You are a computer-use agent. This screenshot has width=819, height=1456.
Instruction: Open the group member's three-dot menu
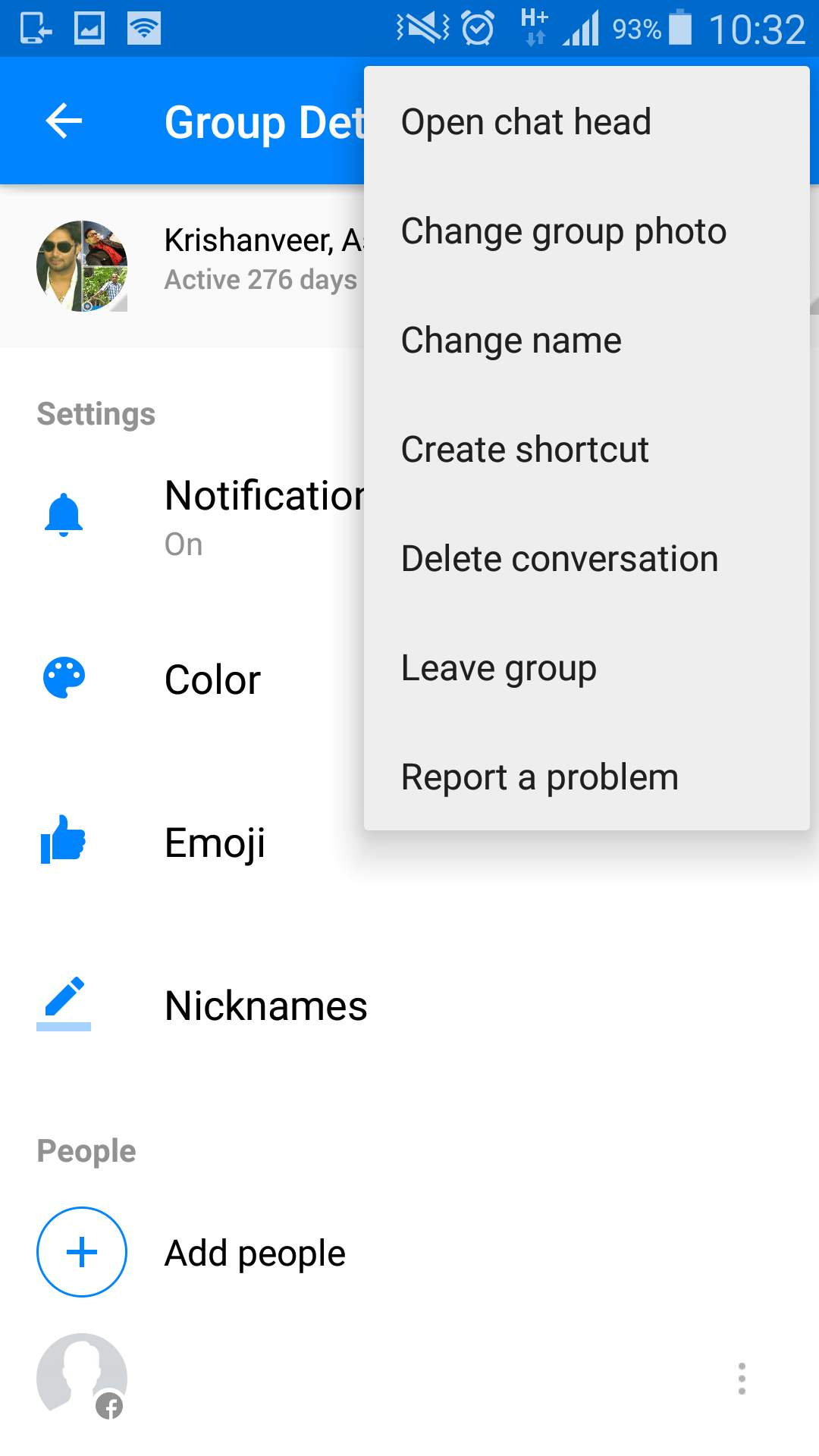742,1378
